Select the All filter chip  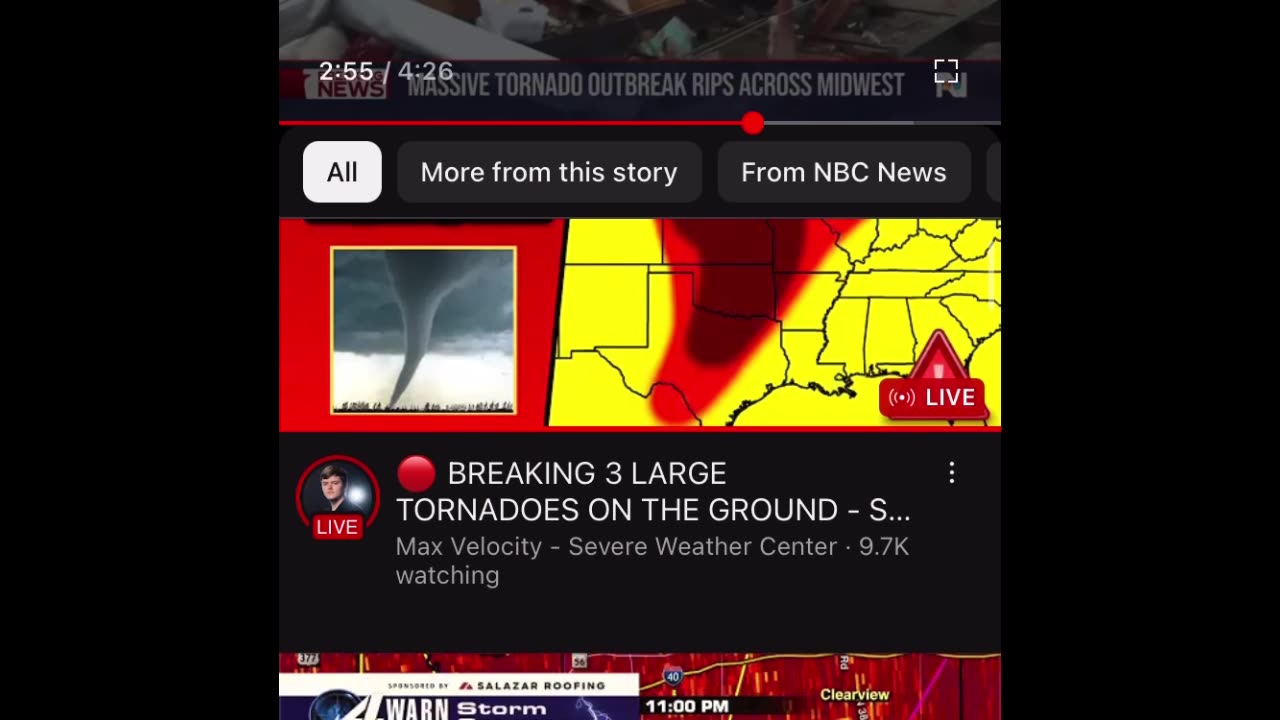(x=342, y=172)
